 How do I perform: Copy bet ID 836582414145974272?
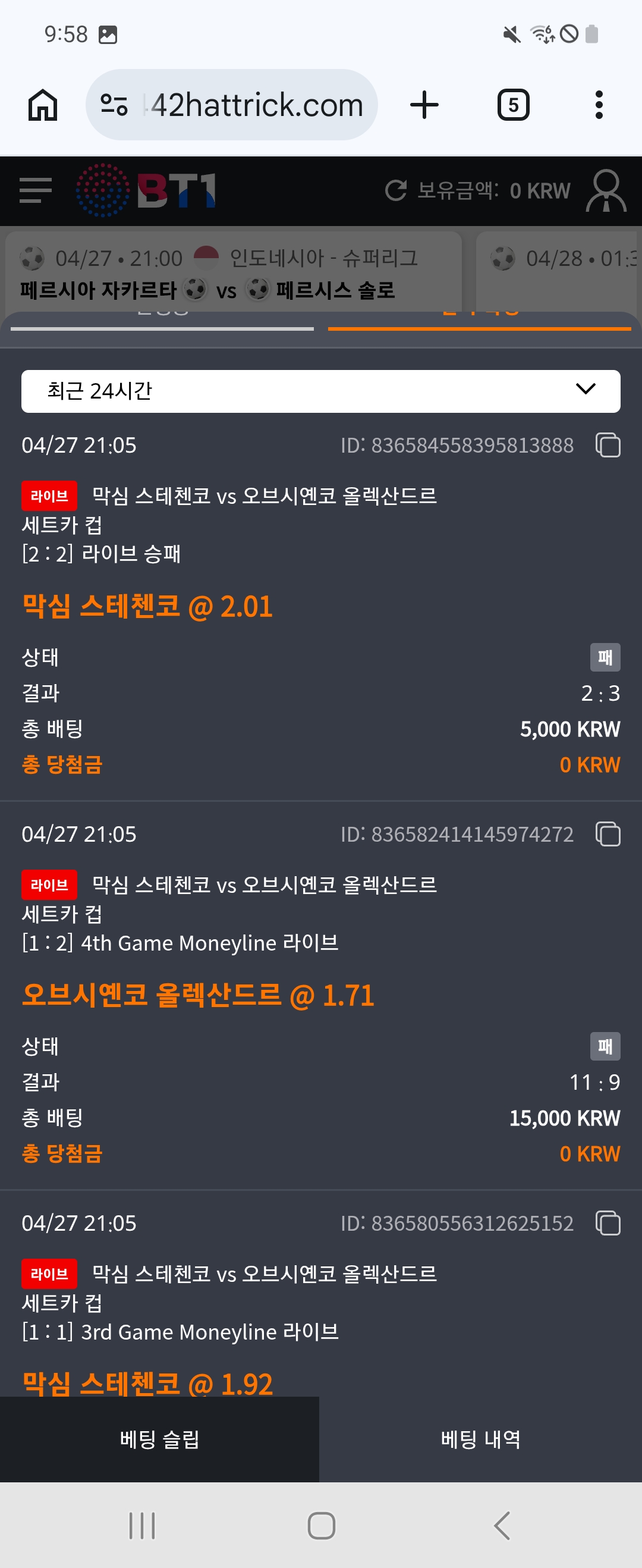click(608, 834)
